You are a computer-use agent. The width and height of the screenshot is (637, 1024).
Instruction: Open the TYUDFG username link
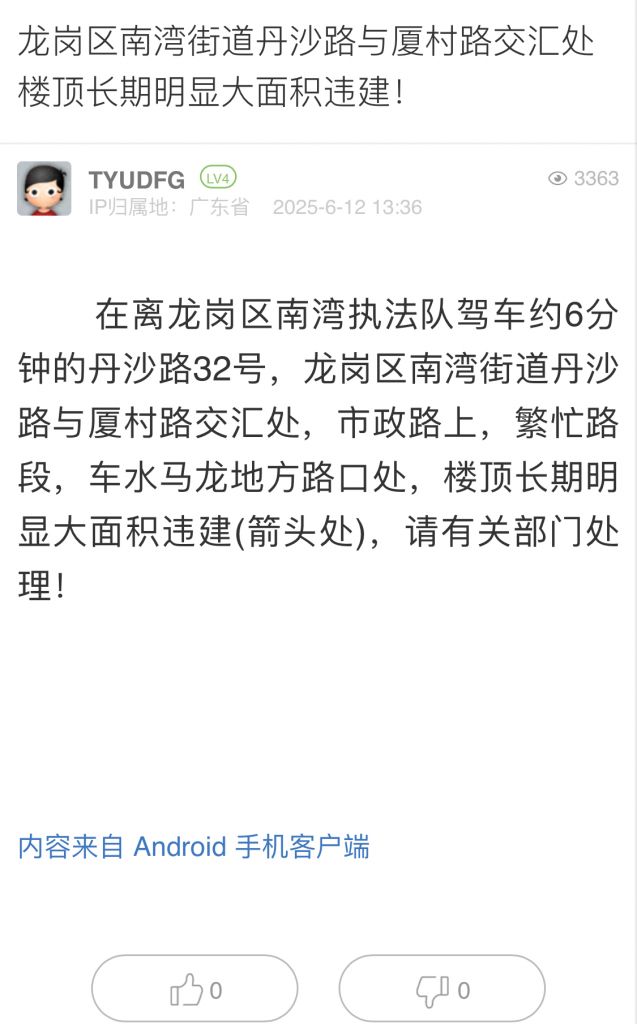(x=136, y=180)
